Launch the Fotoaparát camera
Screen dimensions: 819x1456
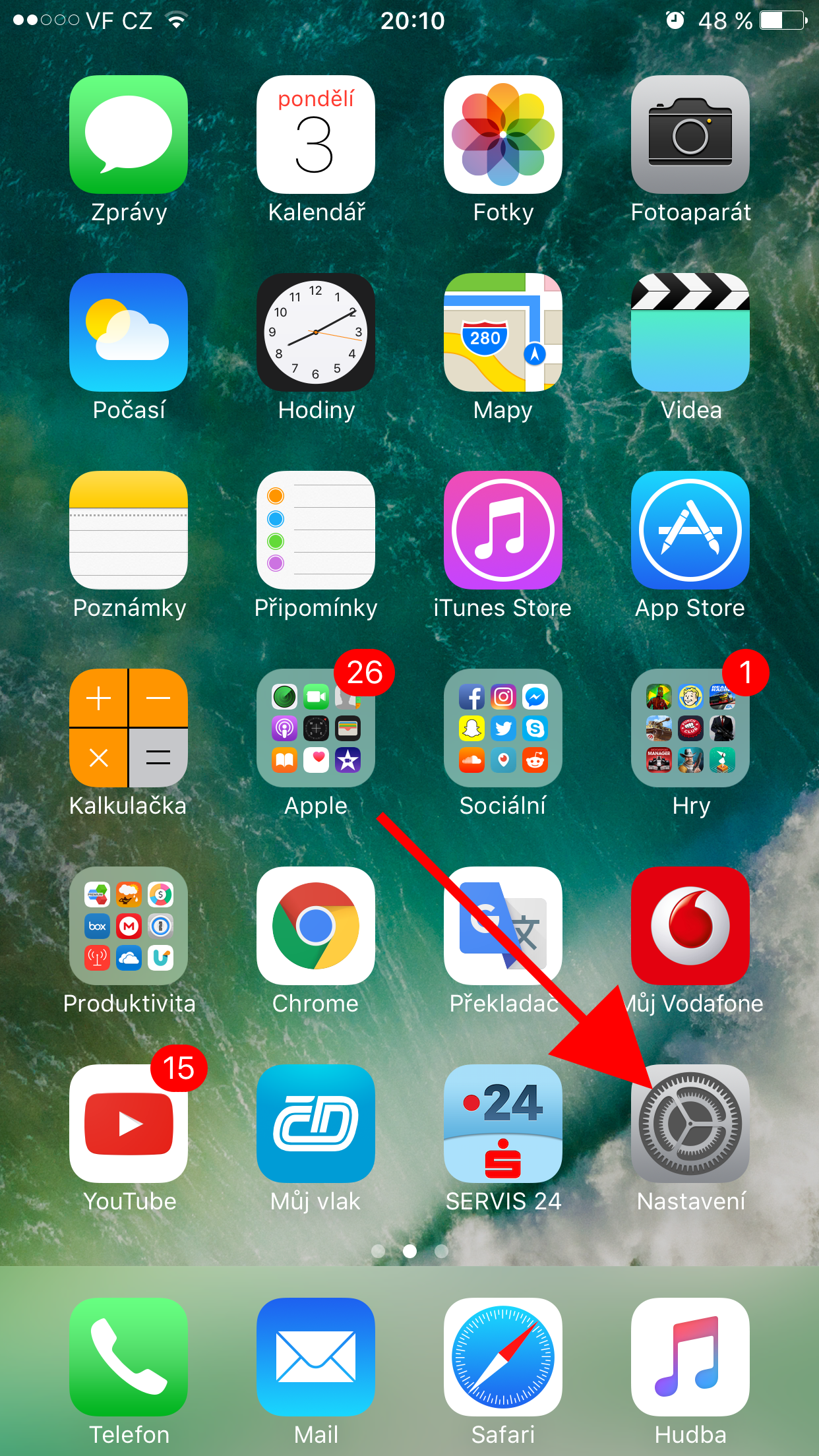[x=690, y=135]
